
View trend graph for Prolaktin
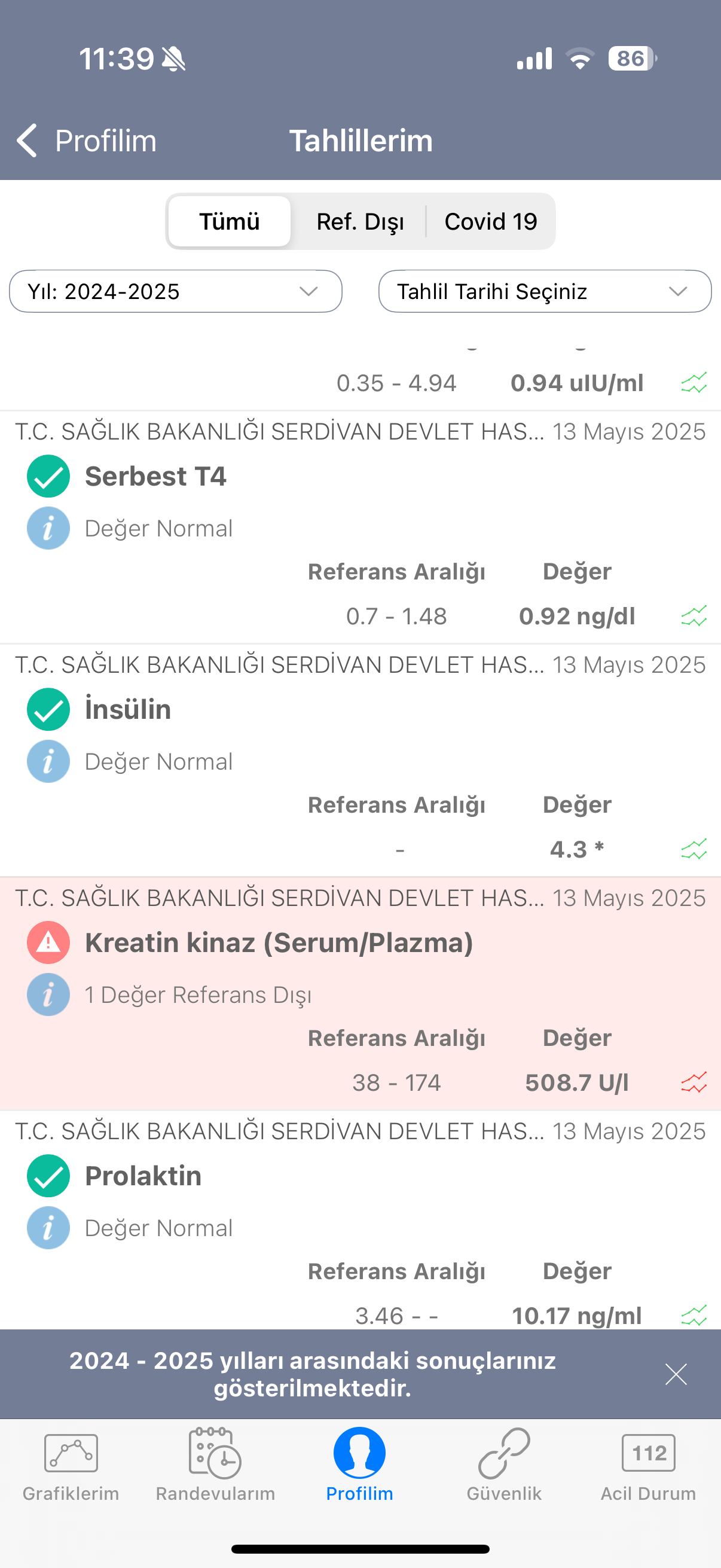[x=693, y=1316]
